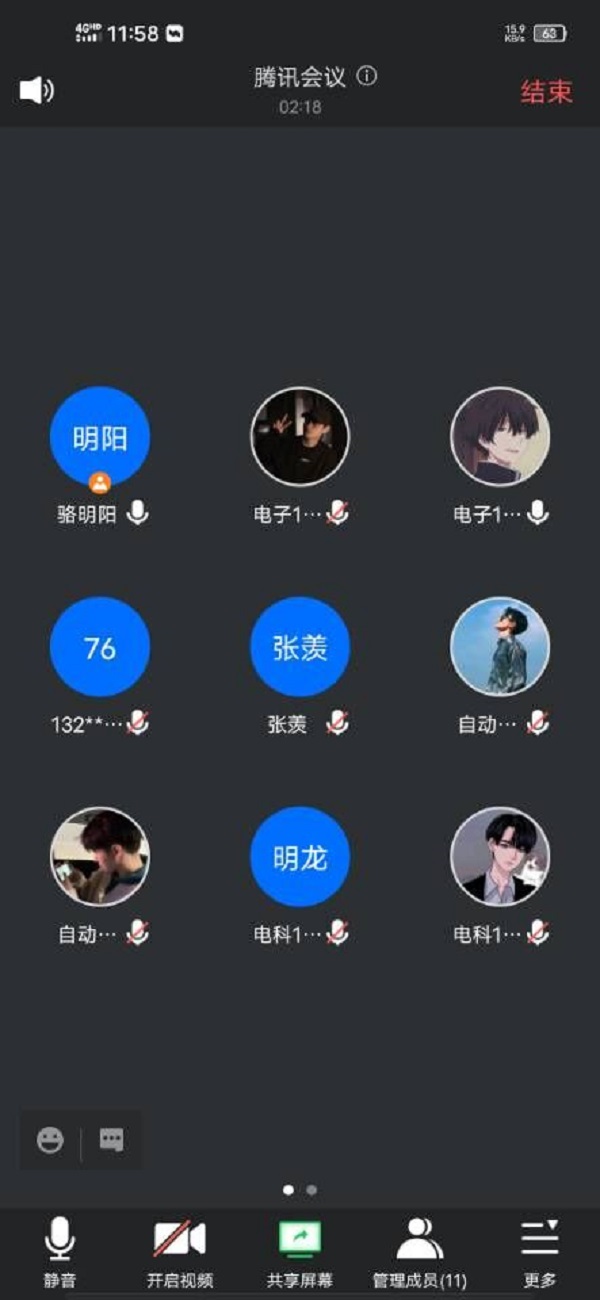Turn on camera via 开启视频
The height and width of the screenshot is (1300, 600).
pos(180,1252)
